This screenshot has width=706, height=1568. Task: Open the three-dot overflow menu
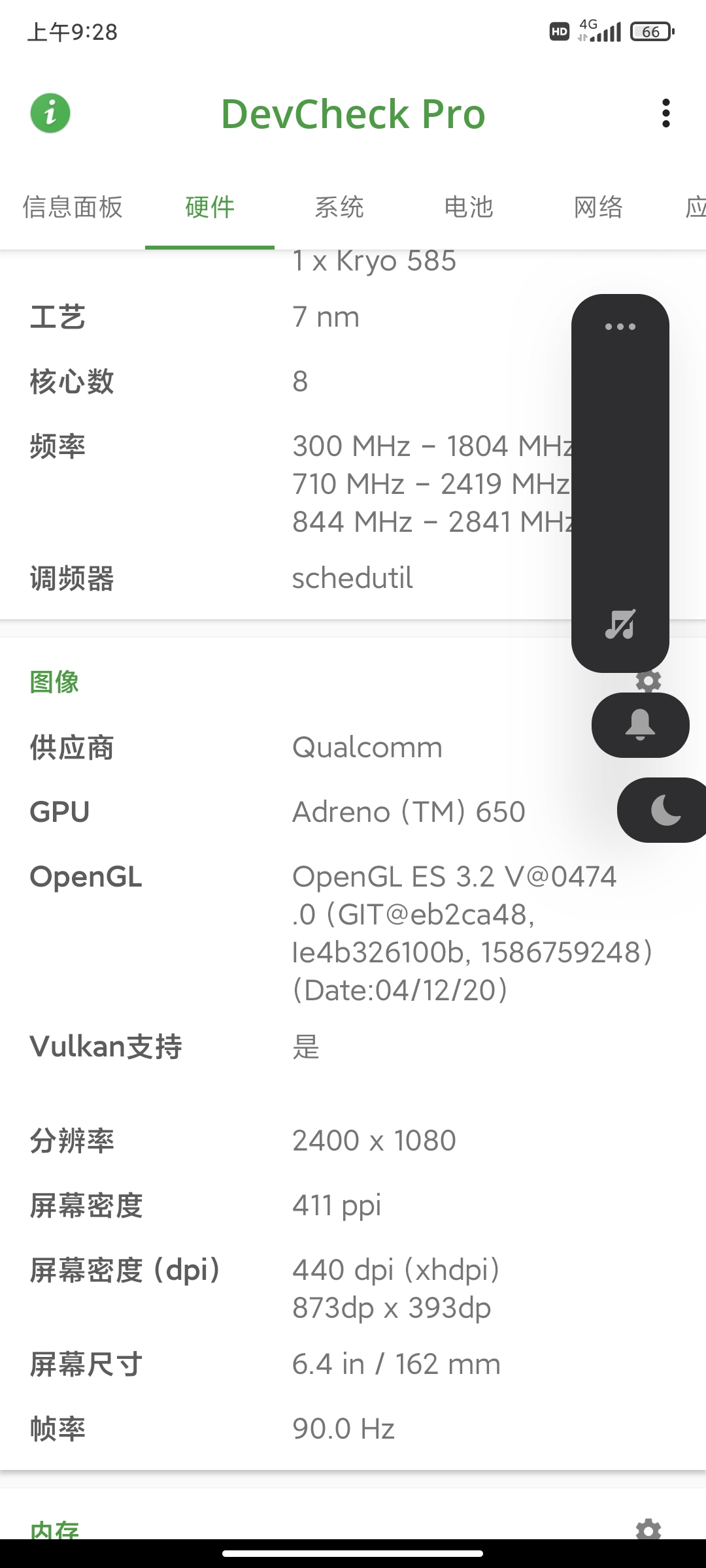coord(665,114)
